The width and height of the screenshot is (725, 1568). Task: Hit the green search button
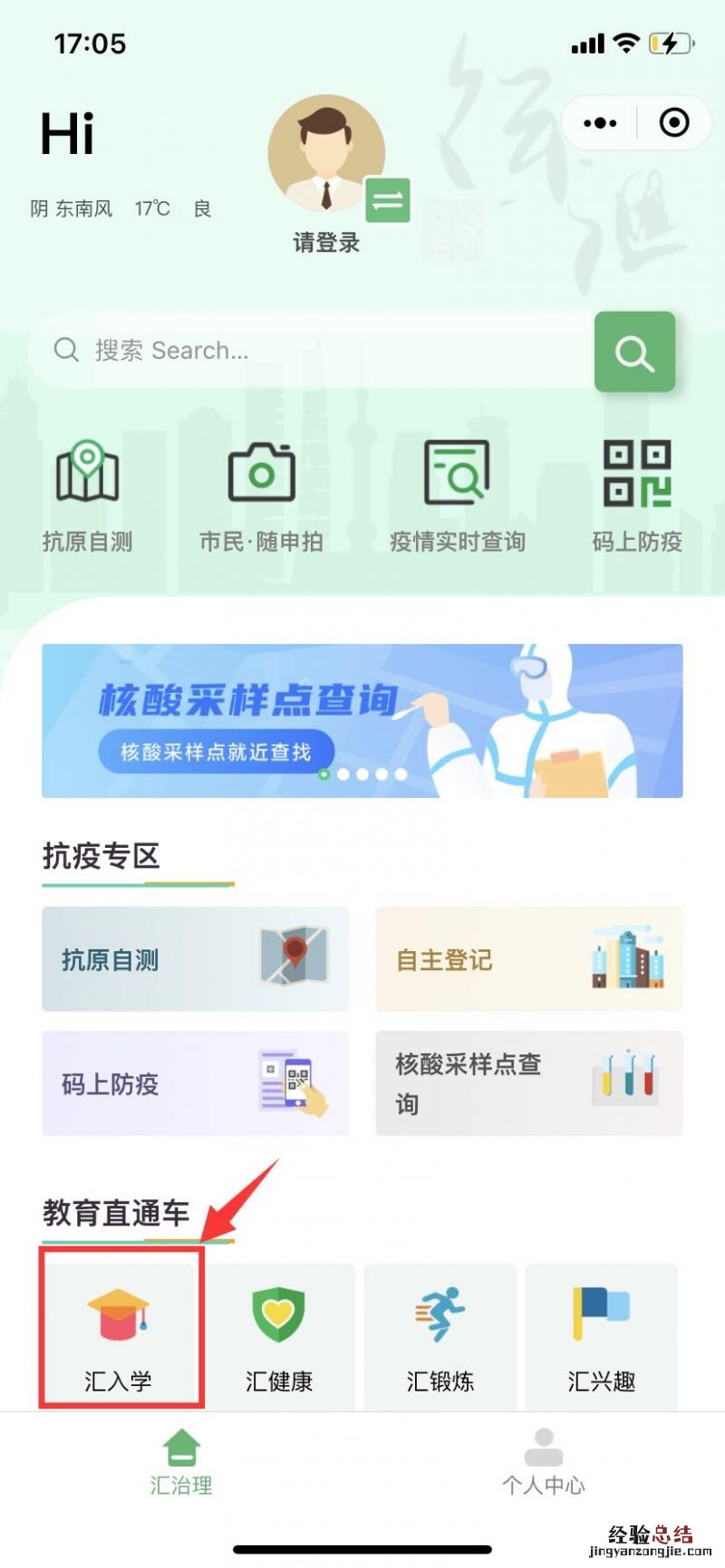[634, 352]
